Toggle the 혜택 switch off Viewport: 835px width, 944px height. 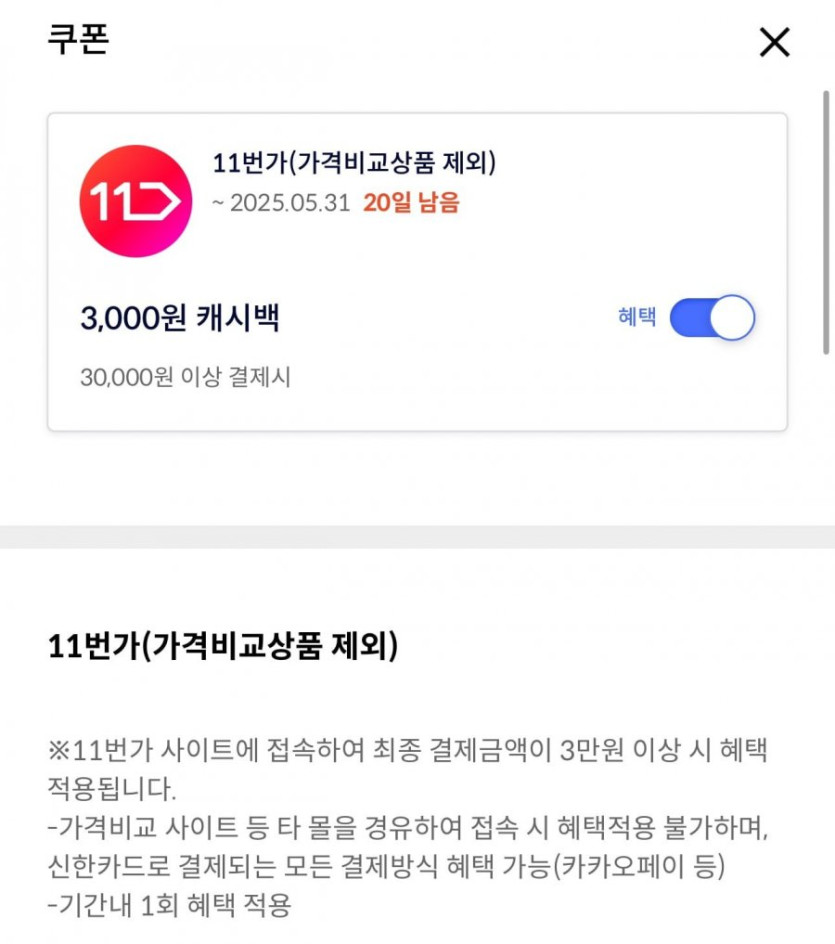712,319
